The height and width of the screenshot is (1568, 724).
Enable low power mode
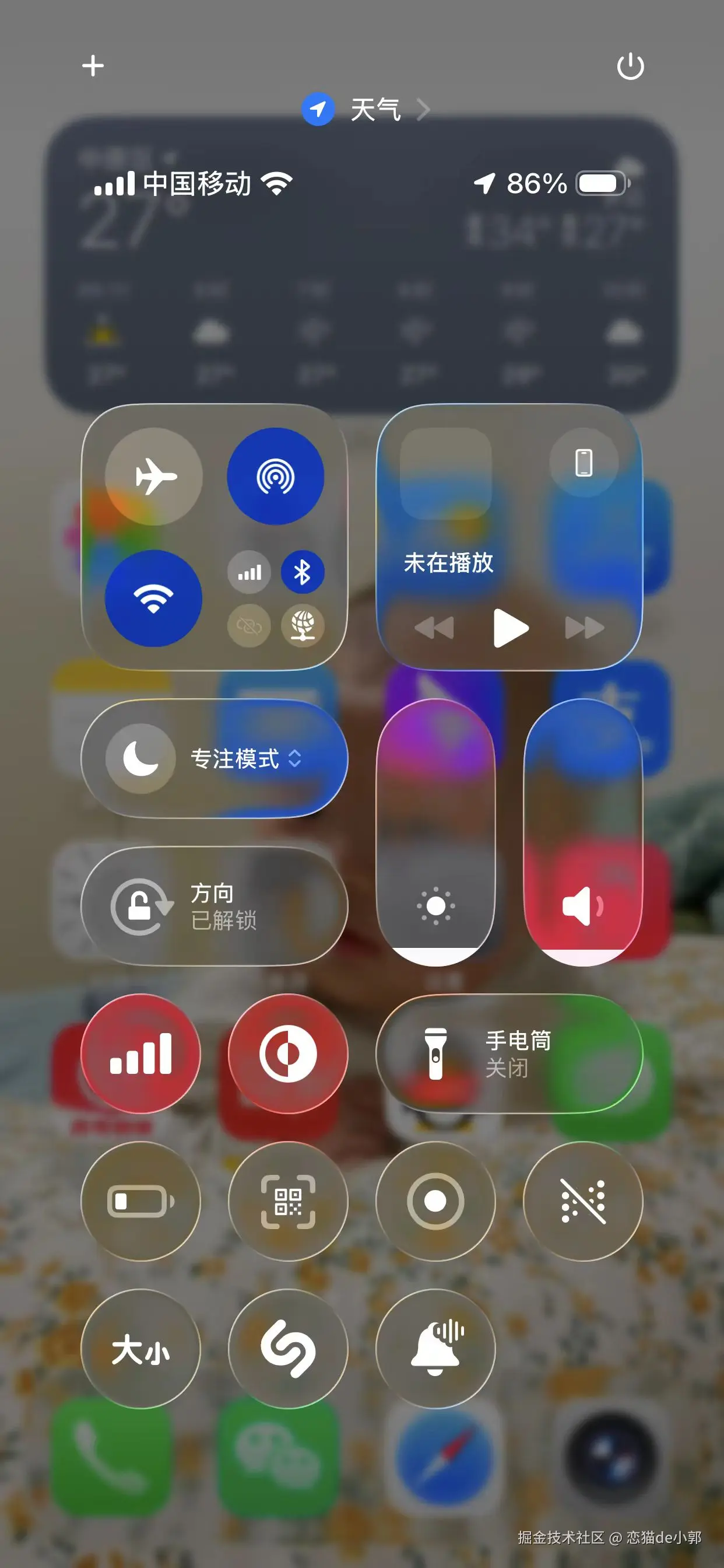click(x=140, y=1201)
